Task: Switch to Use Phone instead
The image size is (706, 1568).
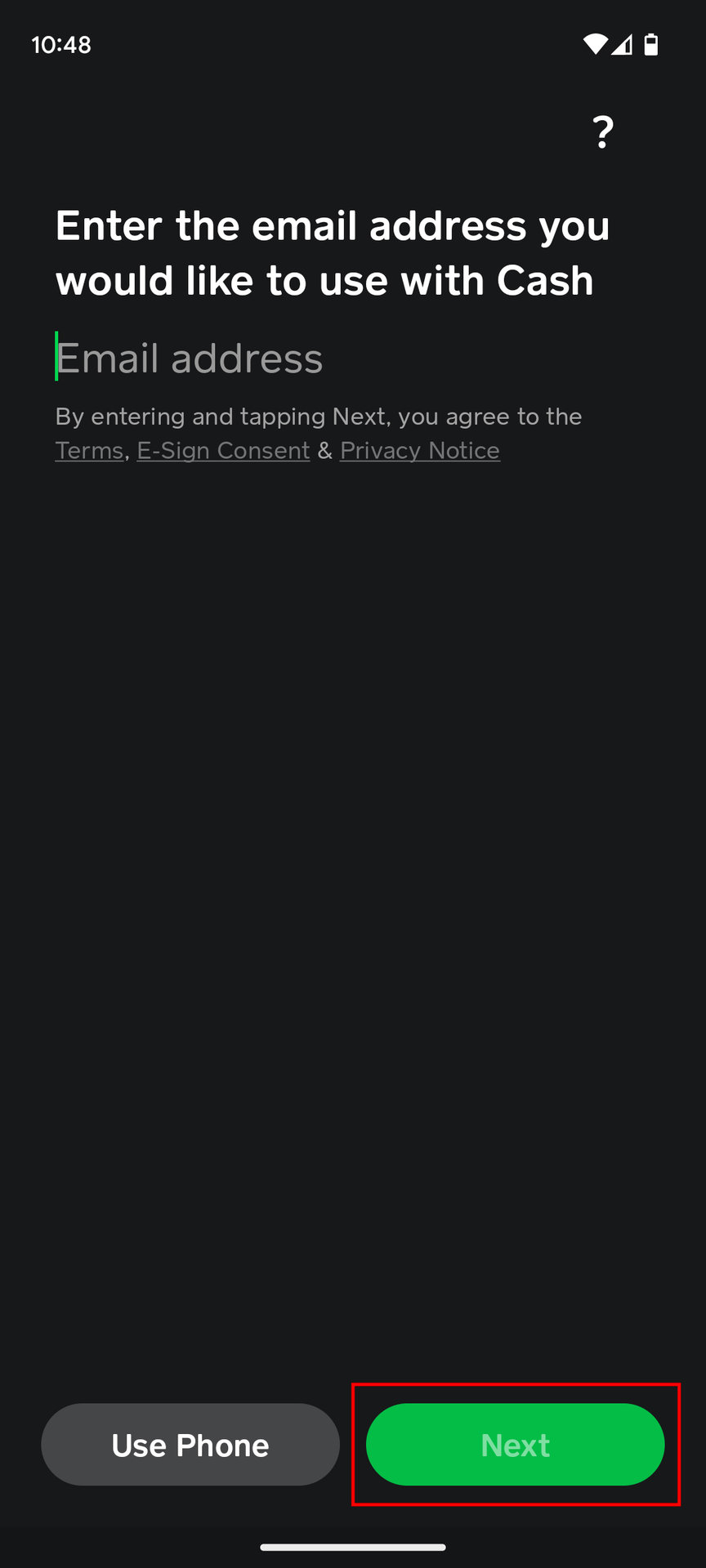Action: (190, 1445)
